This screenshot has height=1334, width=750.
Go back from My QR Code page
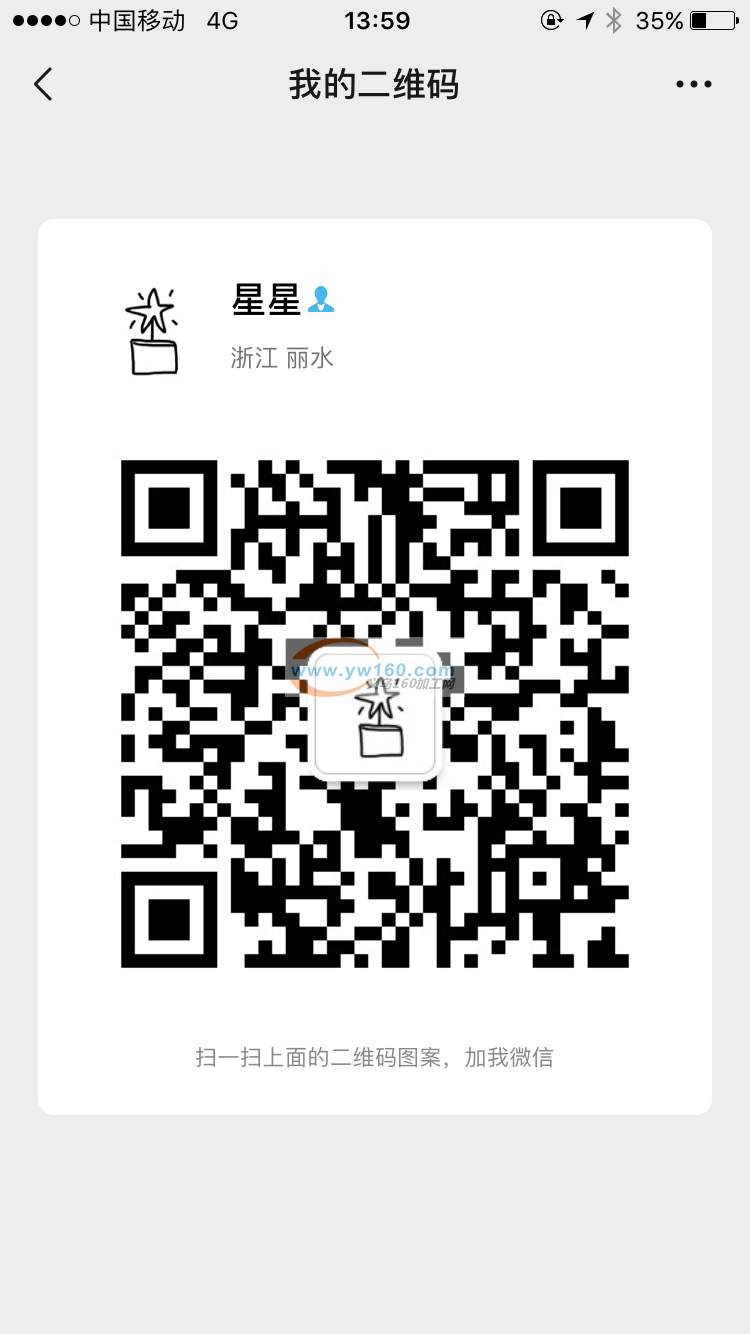[43, 85]
